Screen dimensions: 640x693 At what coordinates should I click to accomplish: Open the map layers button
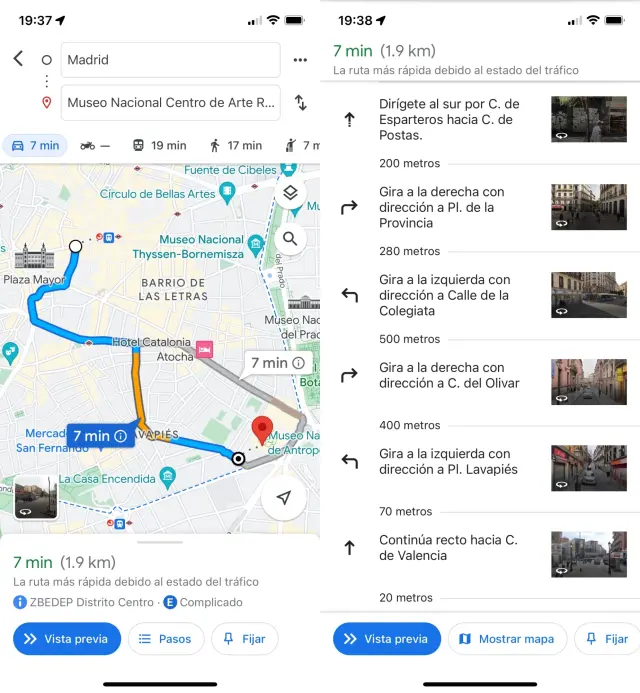click(290, 194)
